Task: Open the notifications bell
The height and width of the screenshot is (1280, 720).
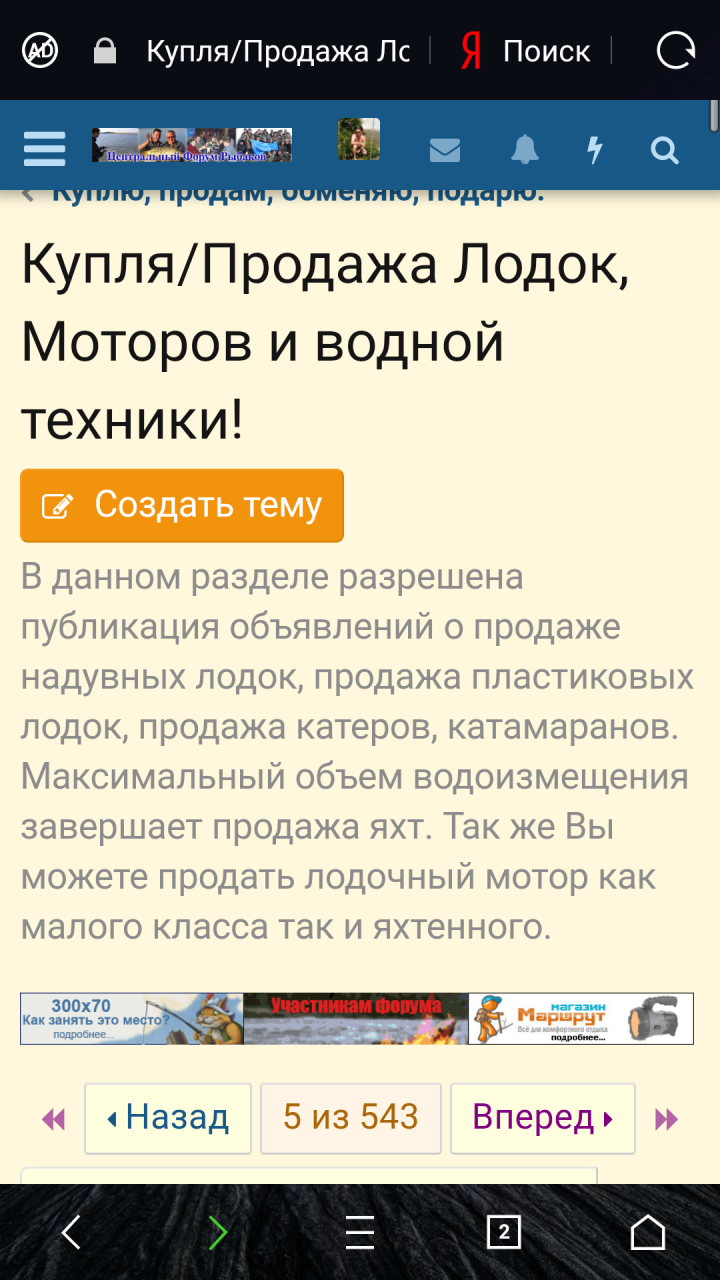Action: [524, 150]
